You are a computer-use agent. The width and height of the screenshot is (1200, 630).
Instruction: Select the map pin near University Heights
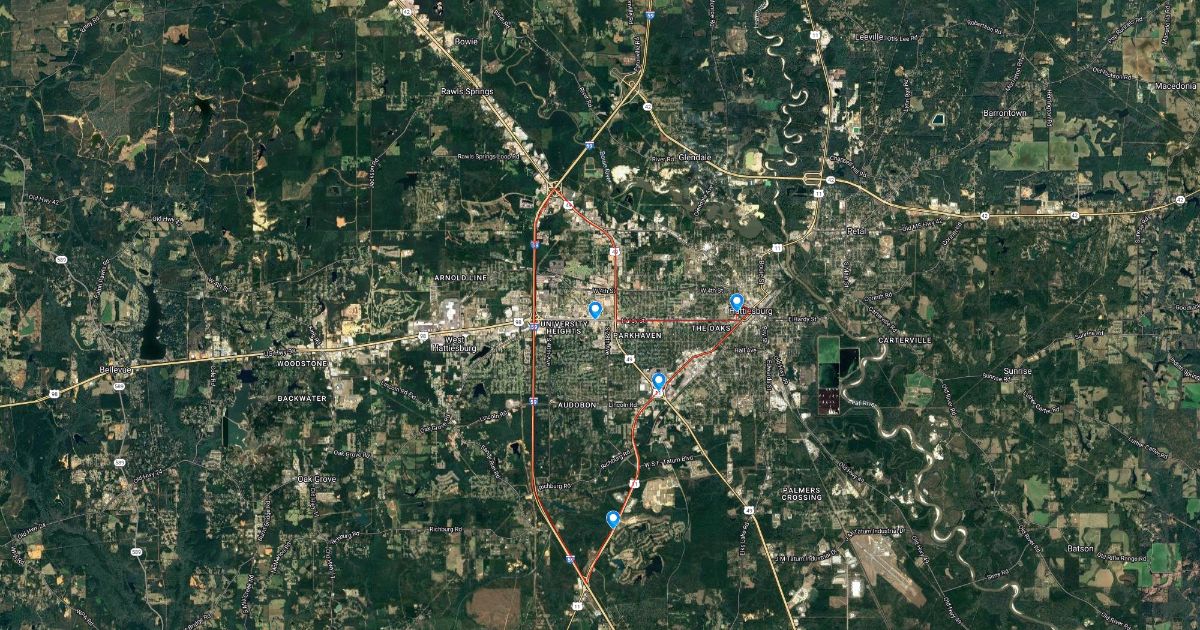595,309
